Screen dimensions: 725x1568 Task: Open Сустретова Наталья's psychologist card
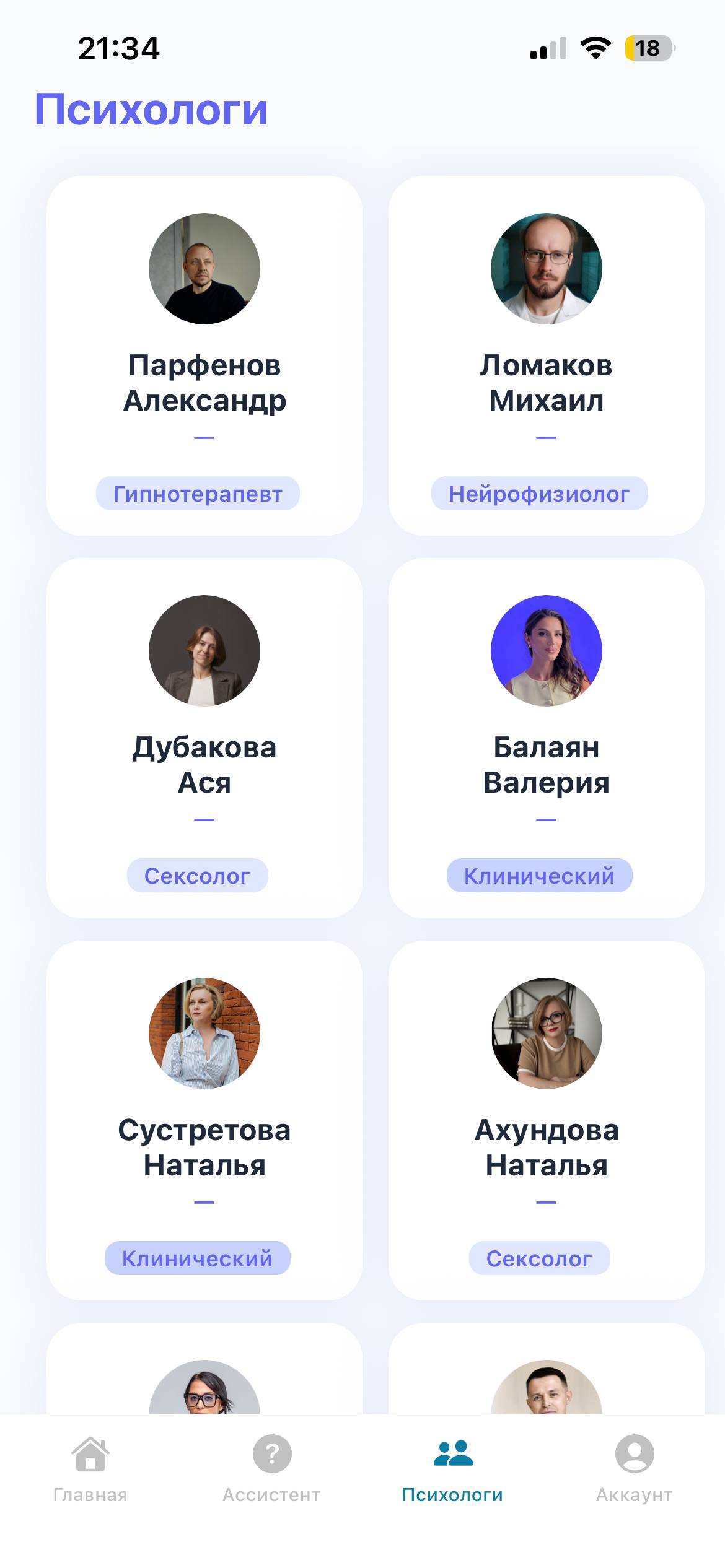pyautogui.click(x=204, y=1120)
